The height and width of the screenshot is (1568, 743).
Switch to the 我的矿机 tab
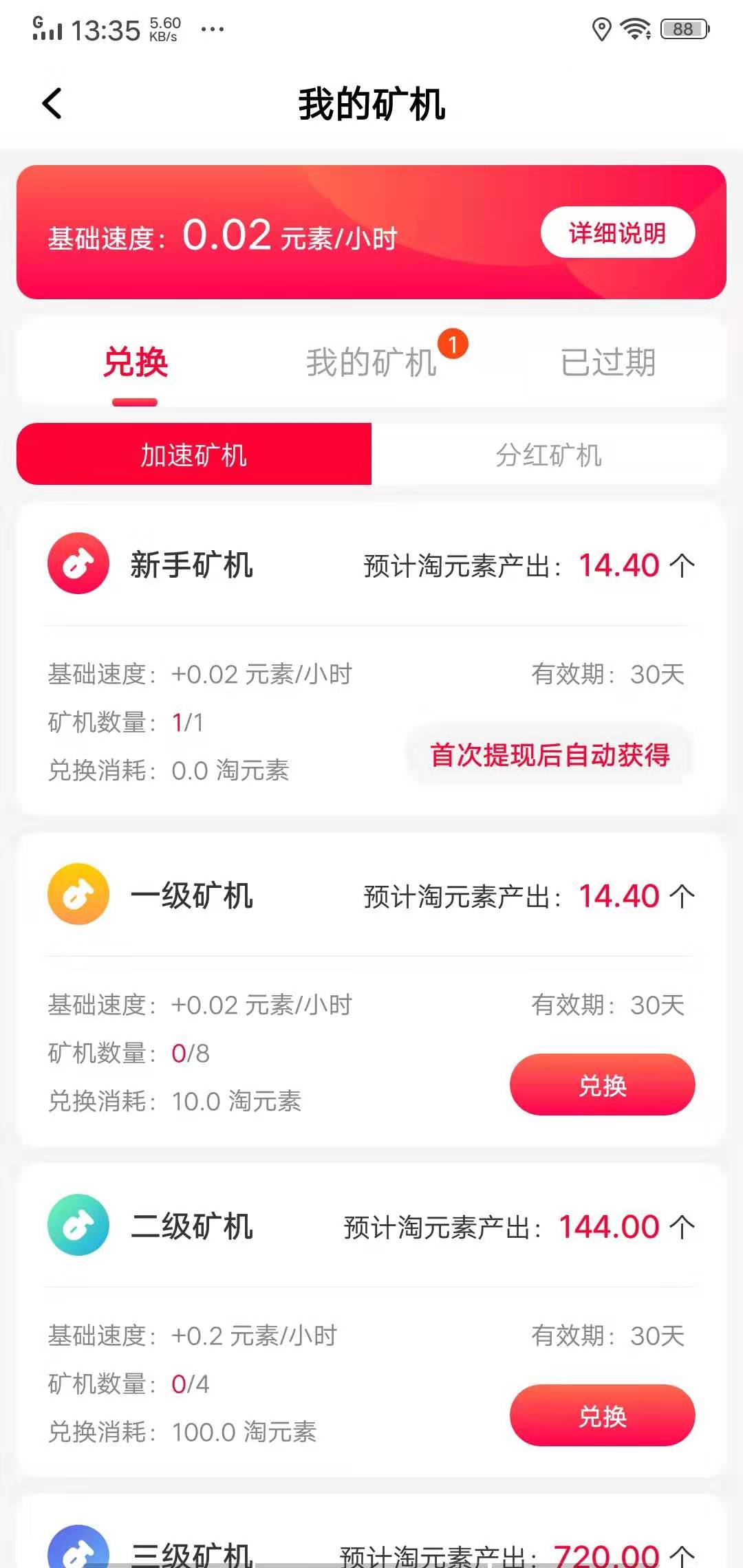[371, 363]
